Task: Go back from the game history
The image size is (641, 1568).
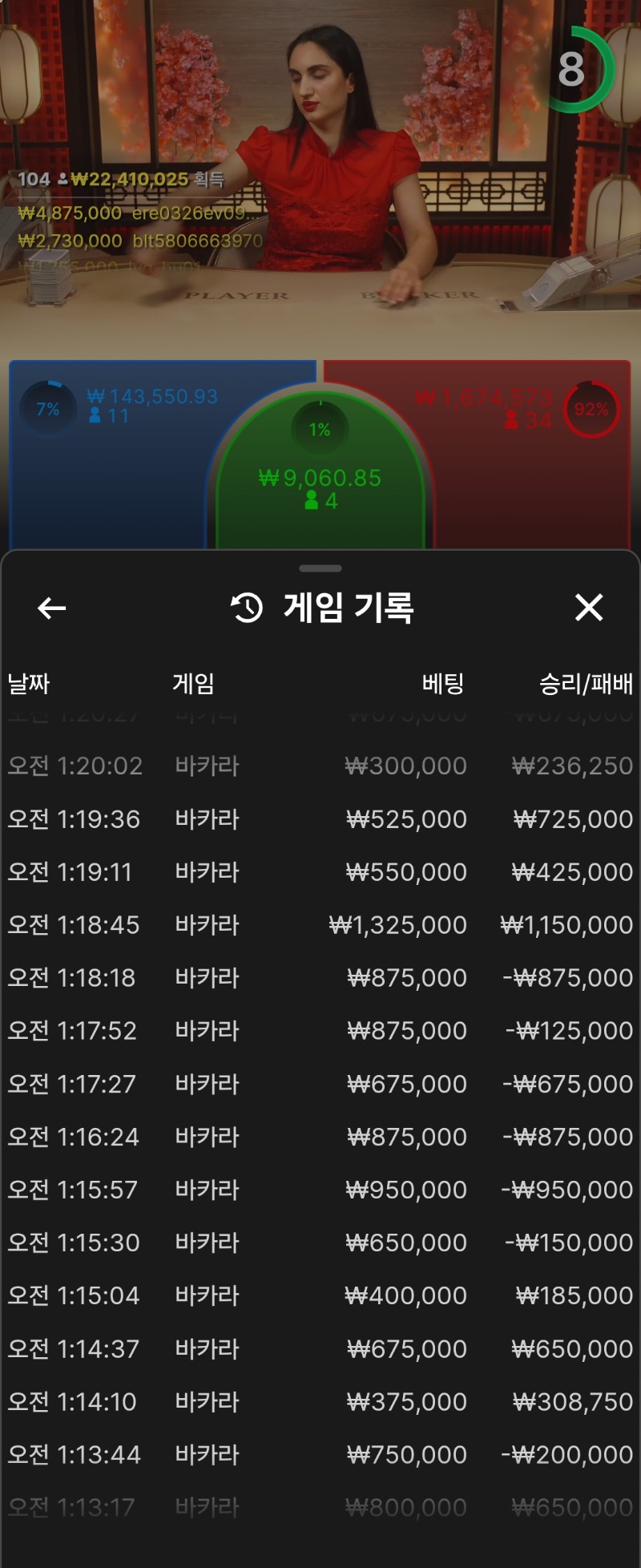Action: click(52, 608)
